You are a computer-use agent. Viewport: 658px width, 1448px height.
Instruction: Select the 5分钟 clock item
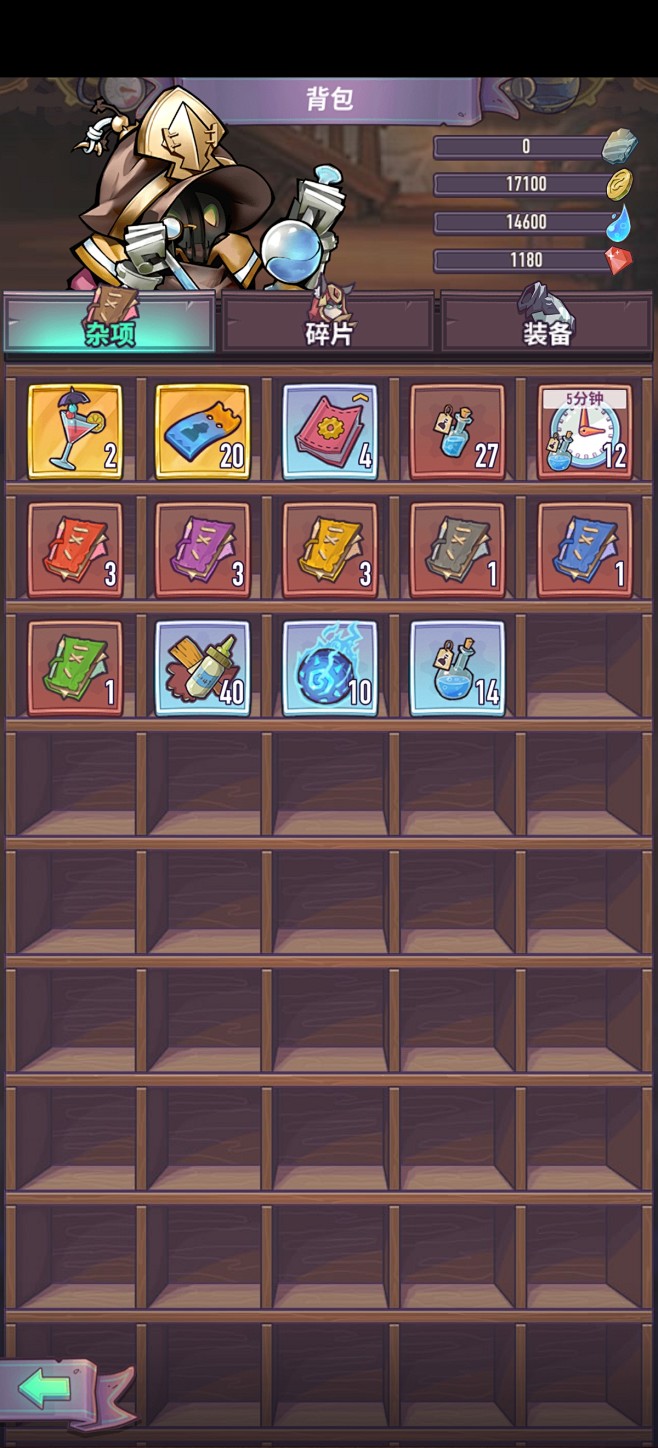585,431
